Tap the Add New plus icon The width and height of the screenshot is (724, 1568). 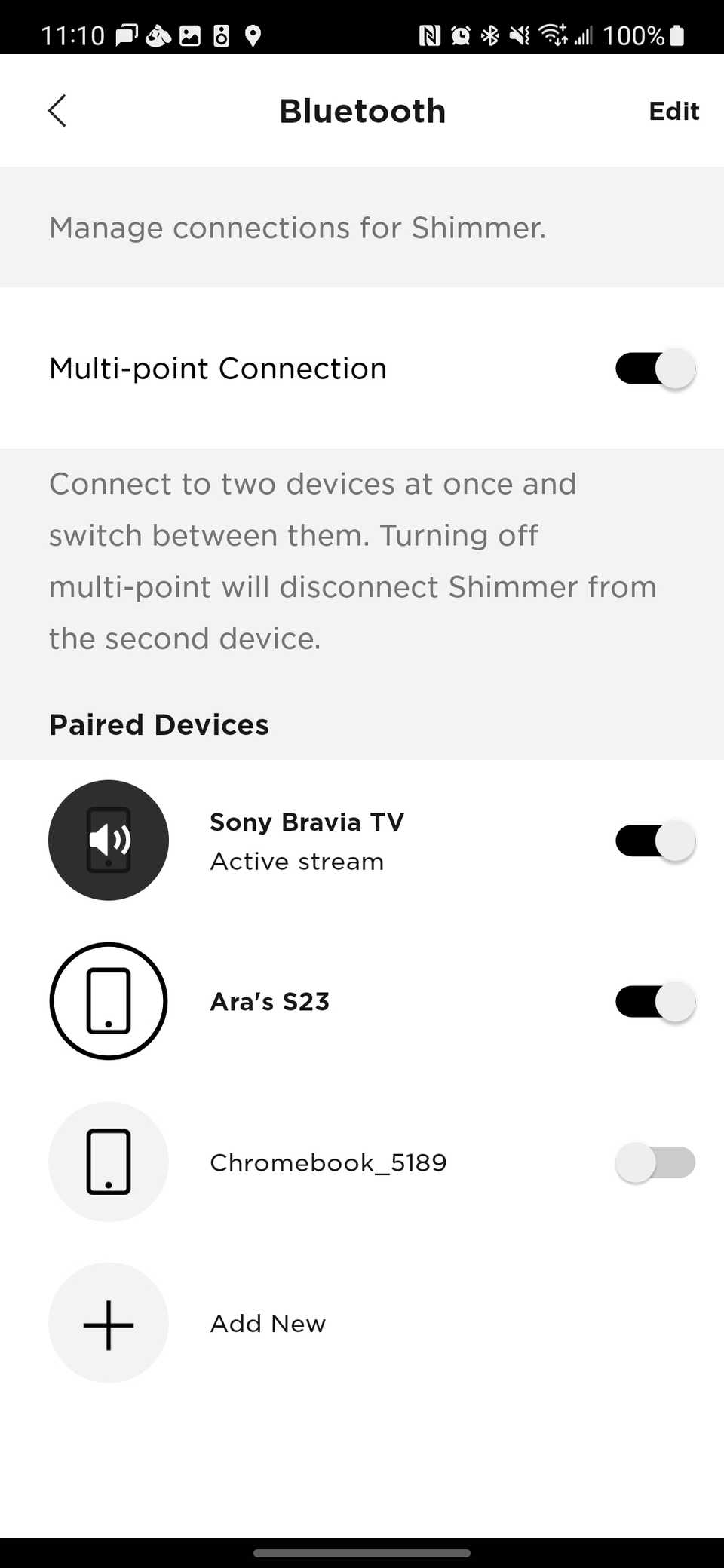pos(108,1323)
